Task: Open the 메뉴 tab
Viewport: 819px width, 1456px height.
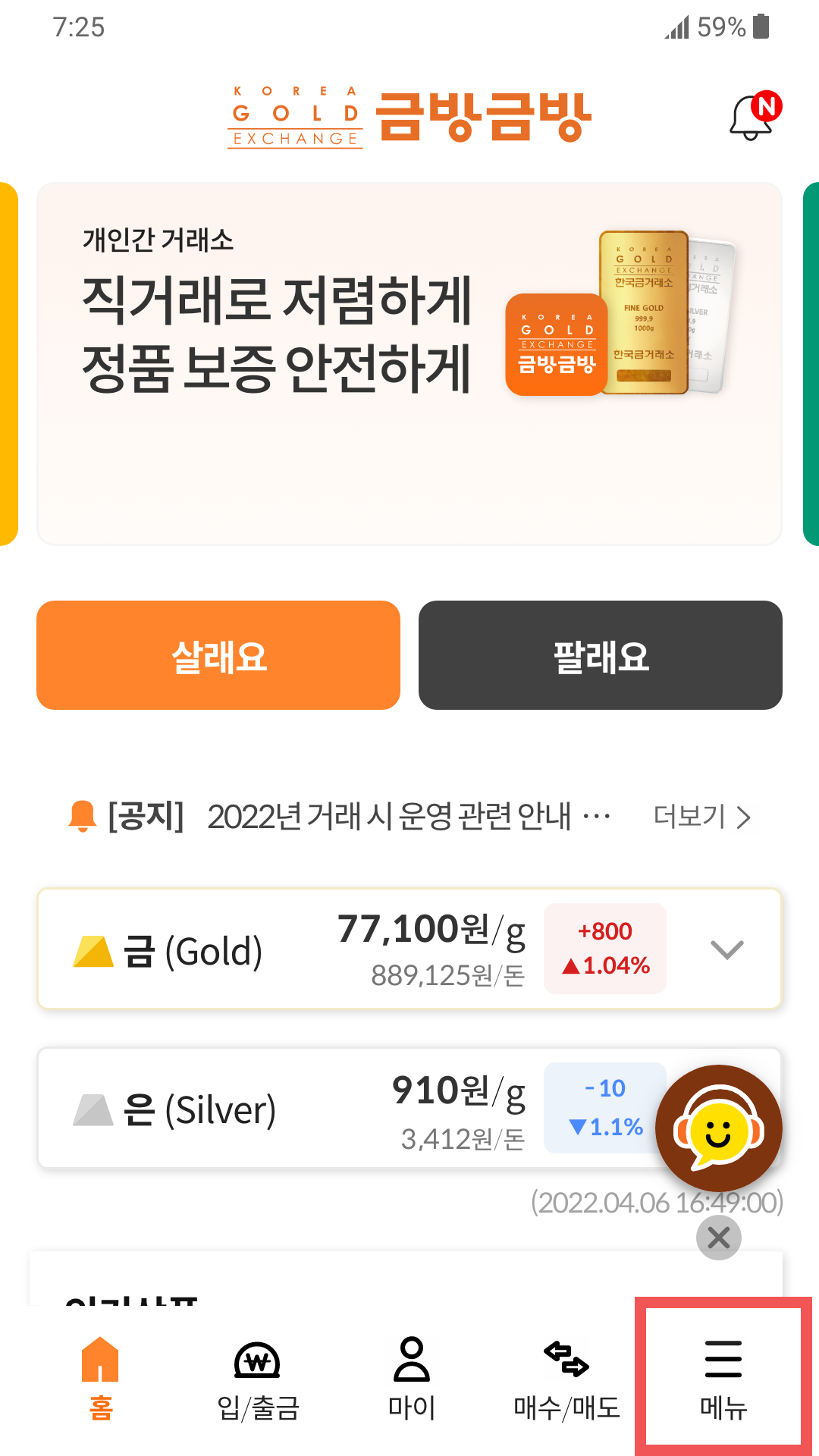Action: (x=723, y=1379)
